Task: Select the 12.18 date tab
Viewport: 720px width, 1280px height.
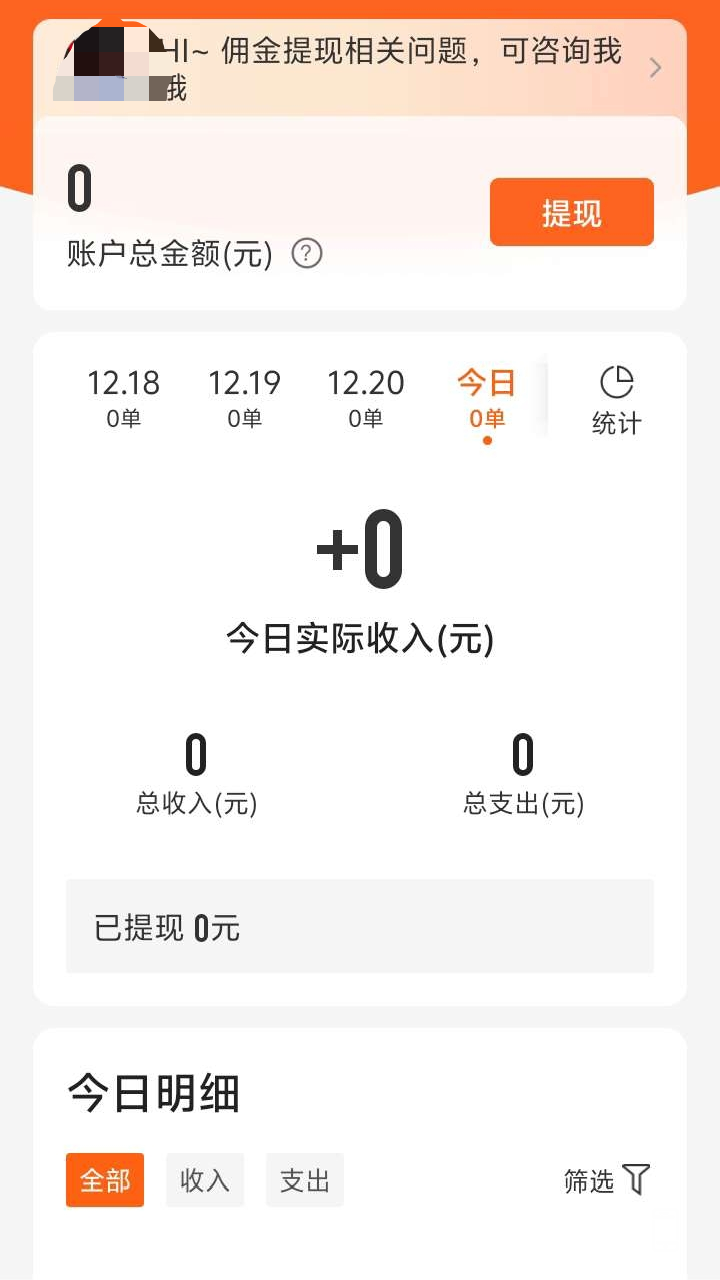Action: (x=123, y=397)
